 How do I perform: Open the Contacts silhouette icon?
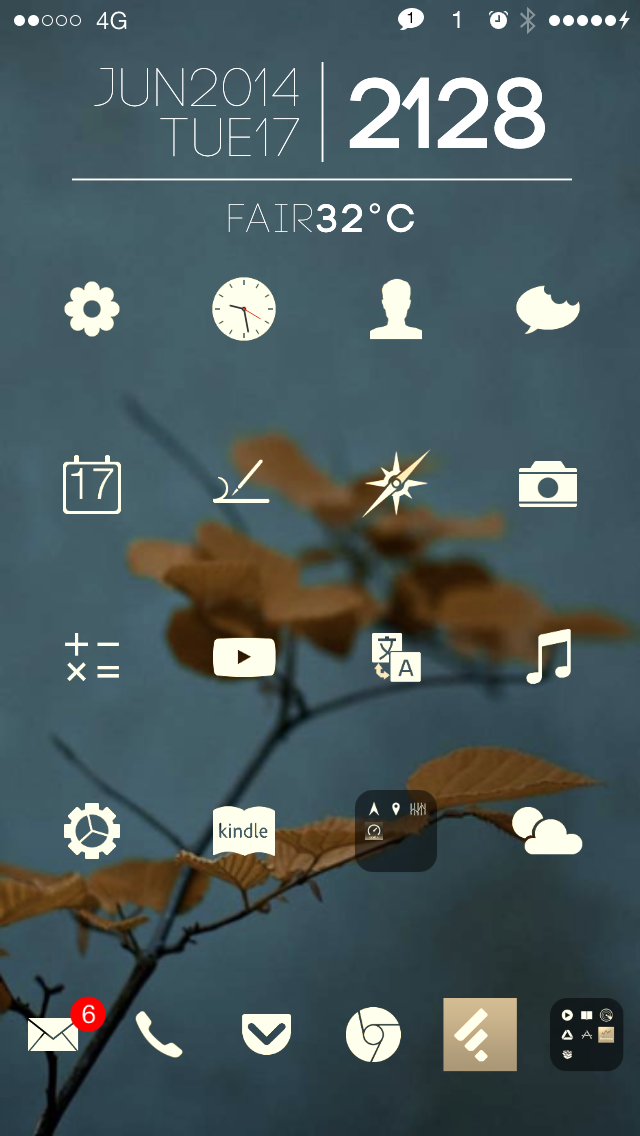[396, 309]
